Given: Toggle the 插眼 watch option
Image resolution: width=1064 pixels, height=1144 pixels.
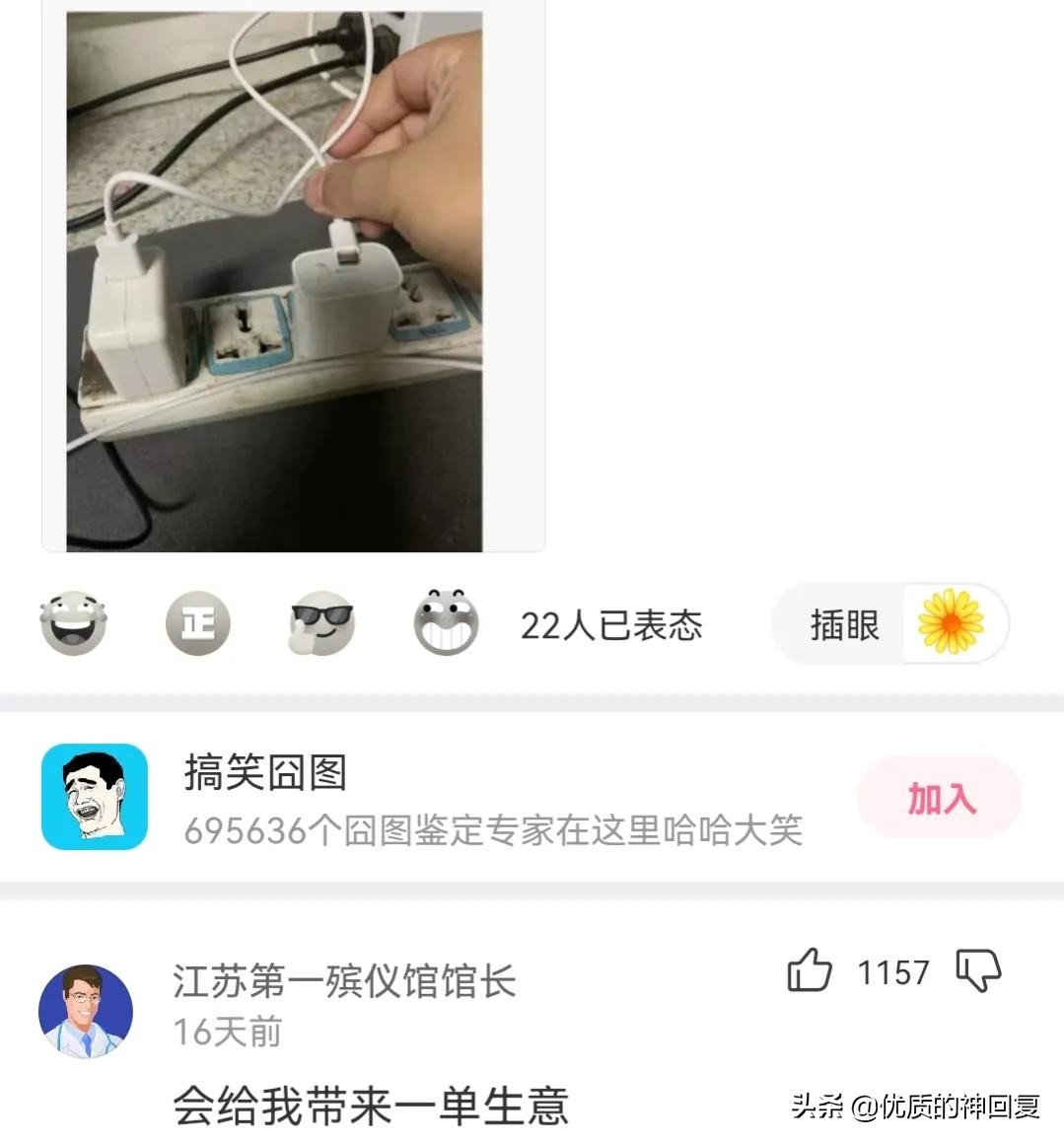Looking at the screenshot, I should coord(843,624).
